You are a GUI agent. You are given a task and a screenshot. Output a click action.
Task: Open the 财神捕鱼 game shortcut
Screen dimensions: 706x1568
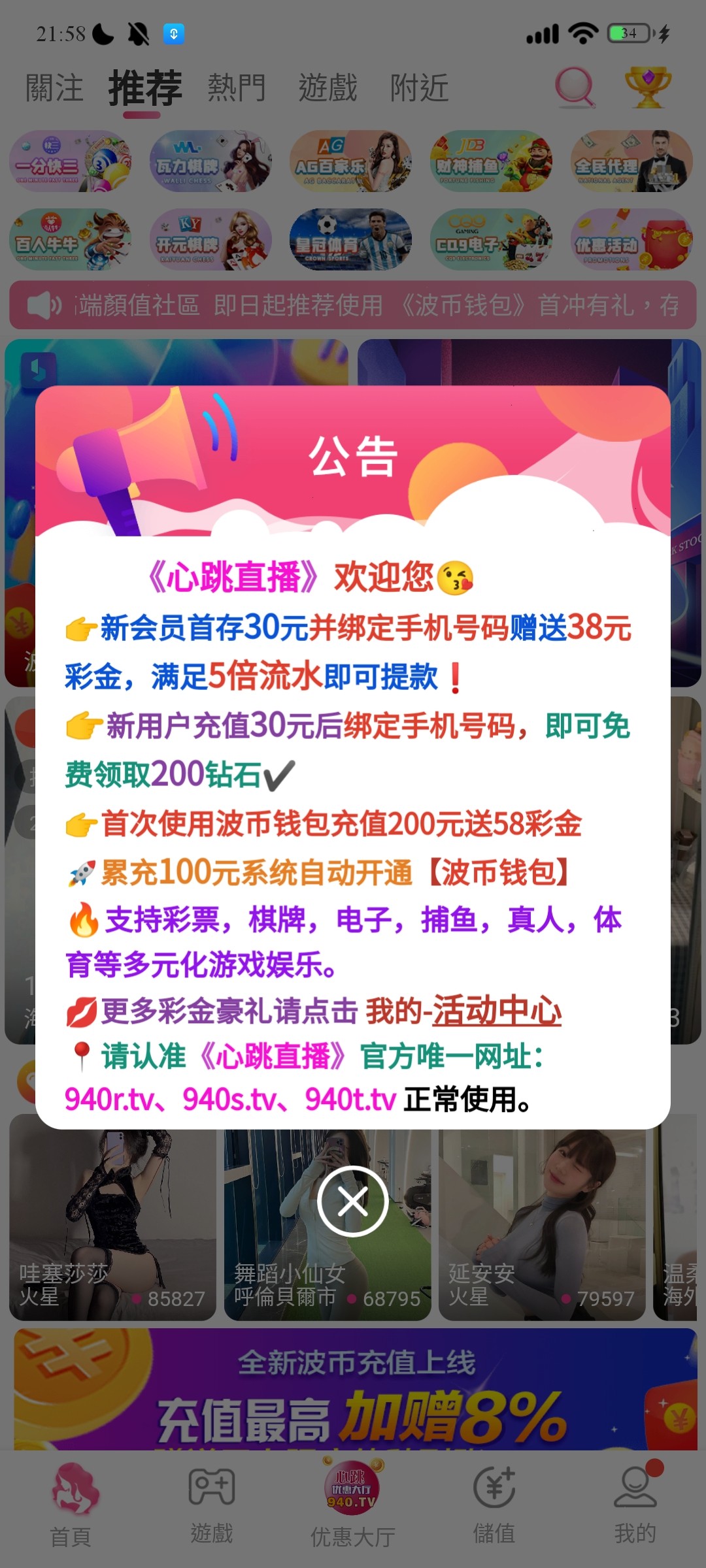pyautogui.click(x=491, y=161)
